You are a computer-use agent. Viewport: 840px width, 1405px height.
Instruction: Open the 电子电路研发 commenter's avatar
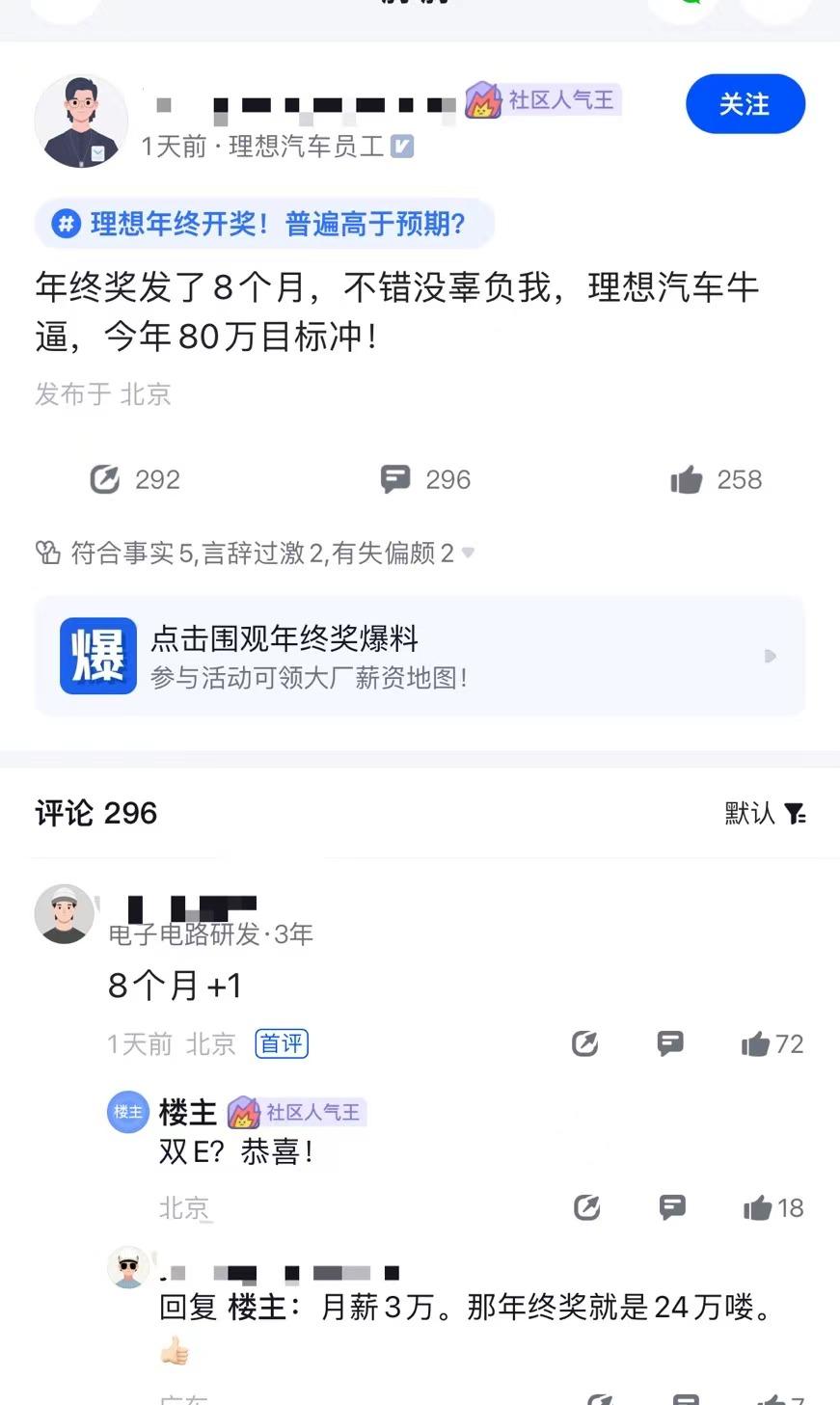(65, 914)
